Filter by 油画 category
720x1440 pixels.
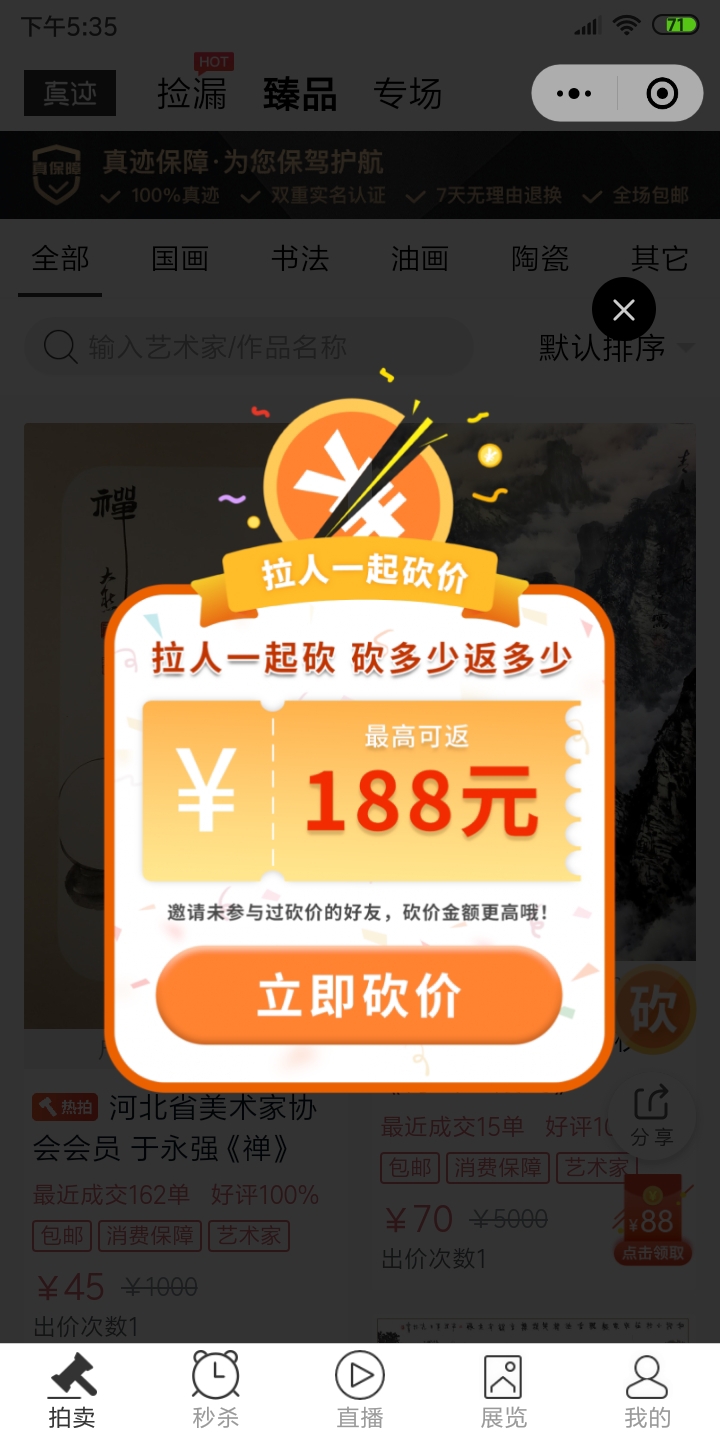[x=420, y=259]
